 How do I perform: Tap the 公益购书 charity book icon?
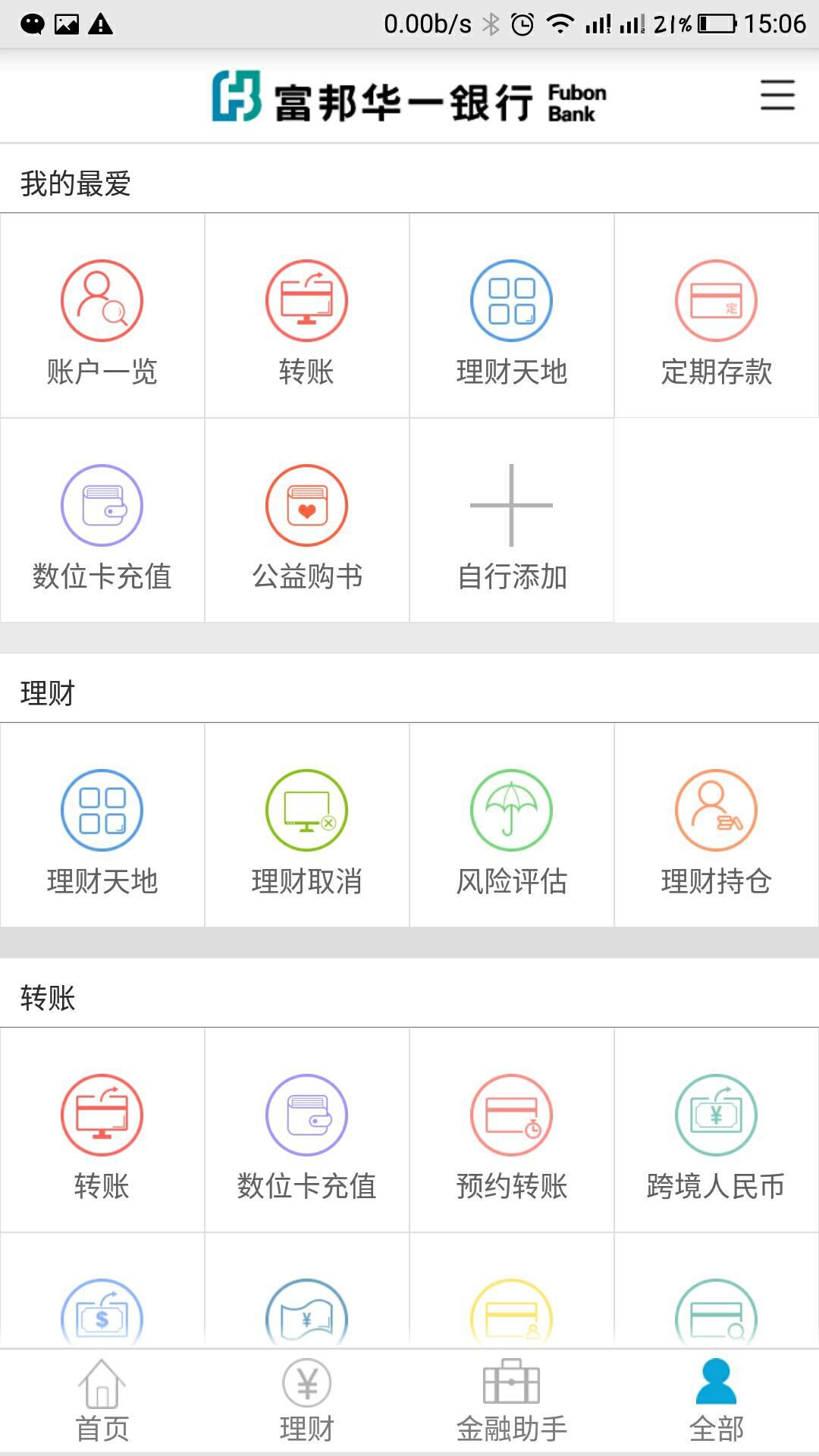click(x=306, y=507)
